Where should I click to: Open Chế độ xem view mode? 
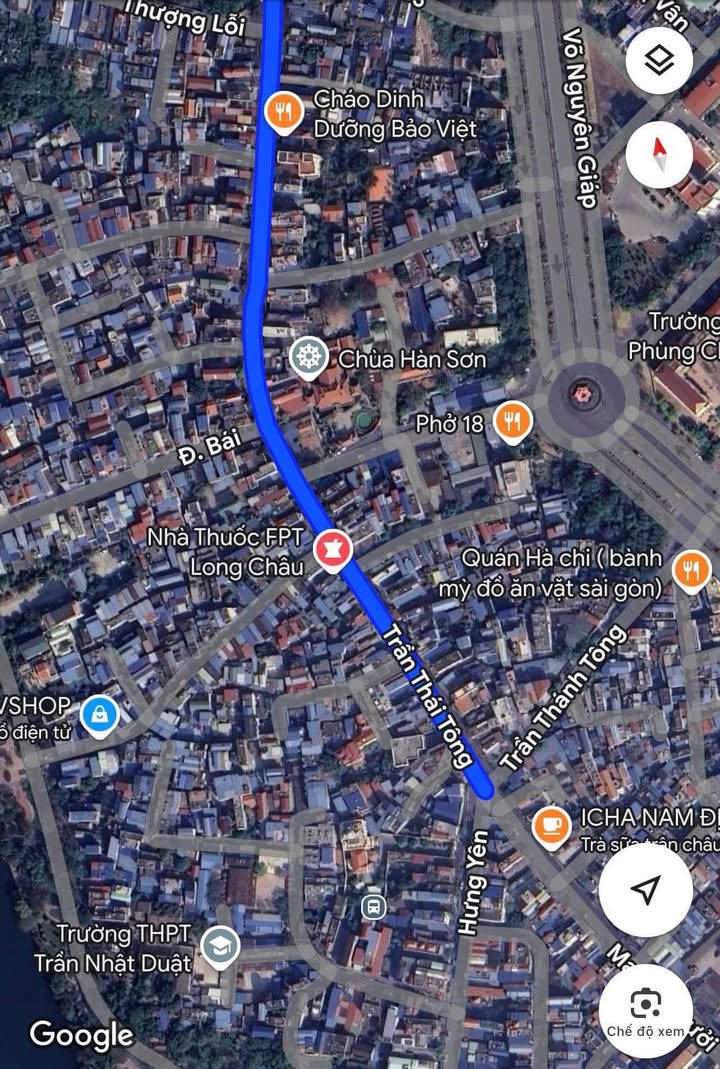pyautogui.click(x=646, y=1010)
